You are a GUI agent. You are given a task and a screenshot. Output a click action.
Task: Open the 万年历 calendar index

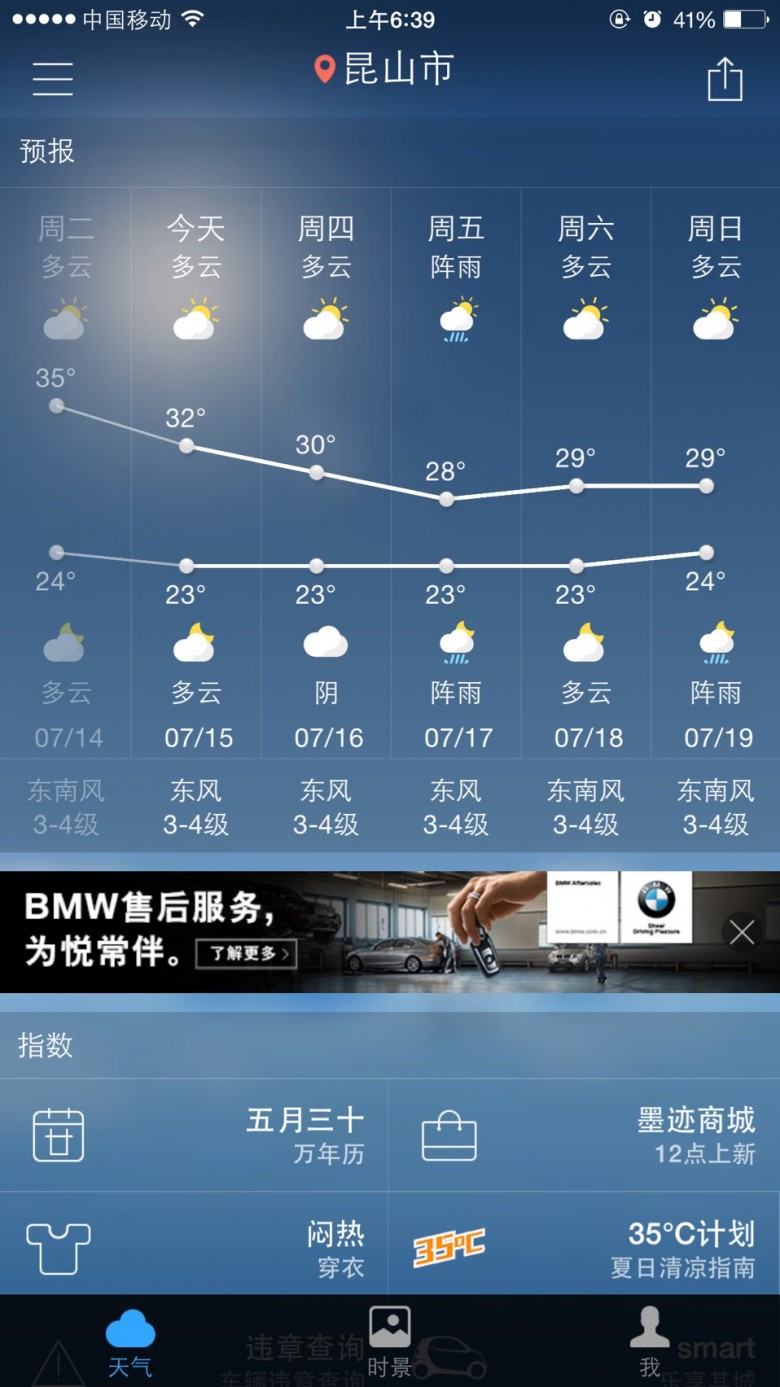point(194,1135)
